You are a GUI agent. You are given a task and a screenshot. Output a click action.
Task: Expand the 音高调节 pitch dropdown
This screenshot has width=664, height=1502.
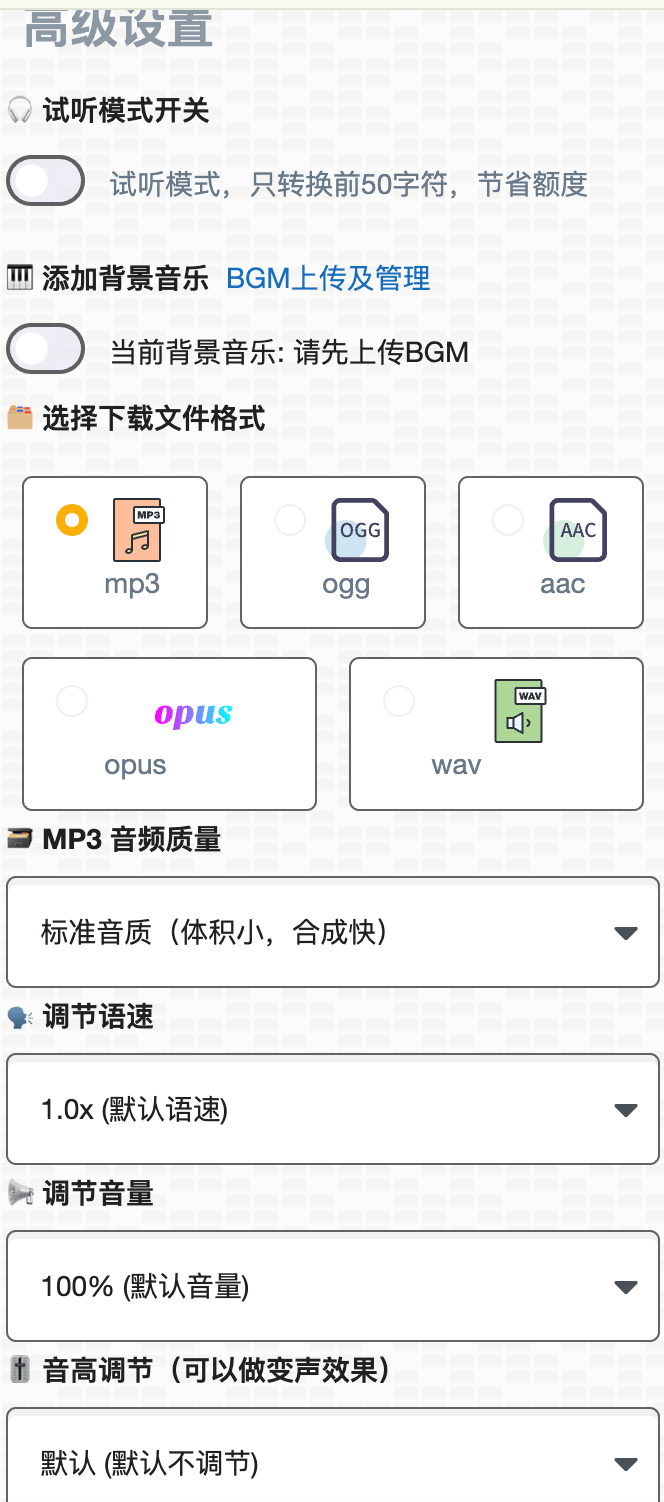click(x=332, y=1463)
